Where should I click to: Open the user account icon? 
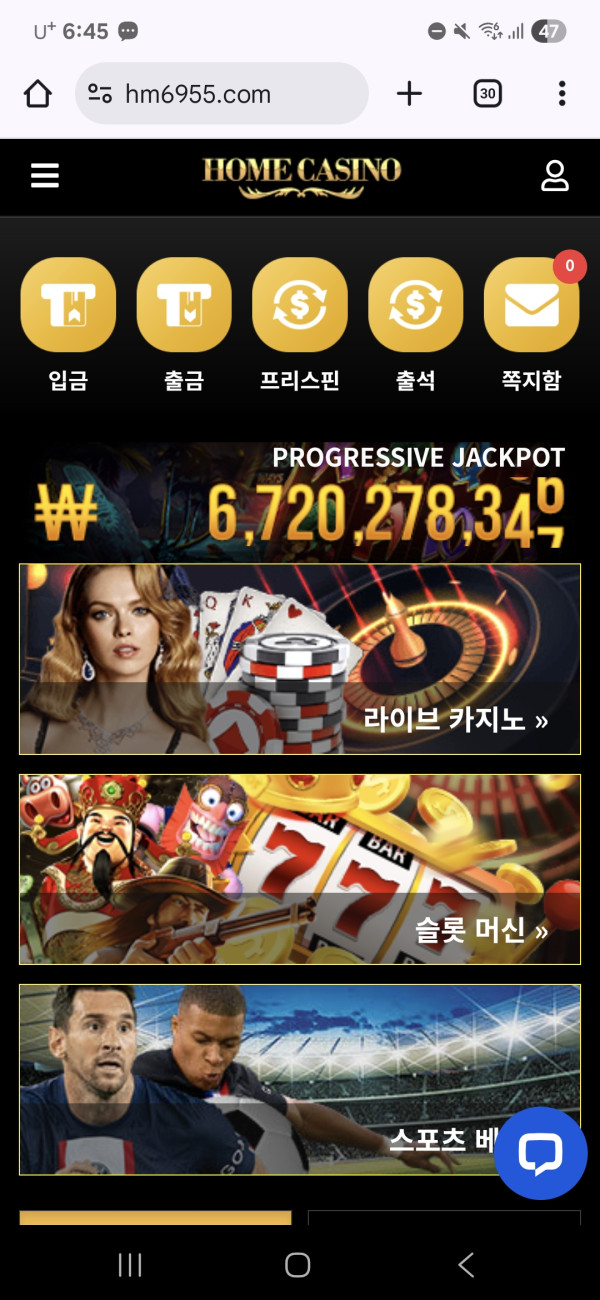554,176
